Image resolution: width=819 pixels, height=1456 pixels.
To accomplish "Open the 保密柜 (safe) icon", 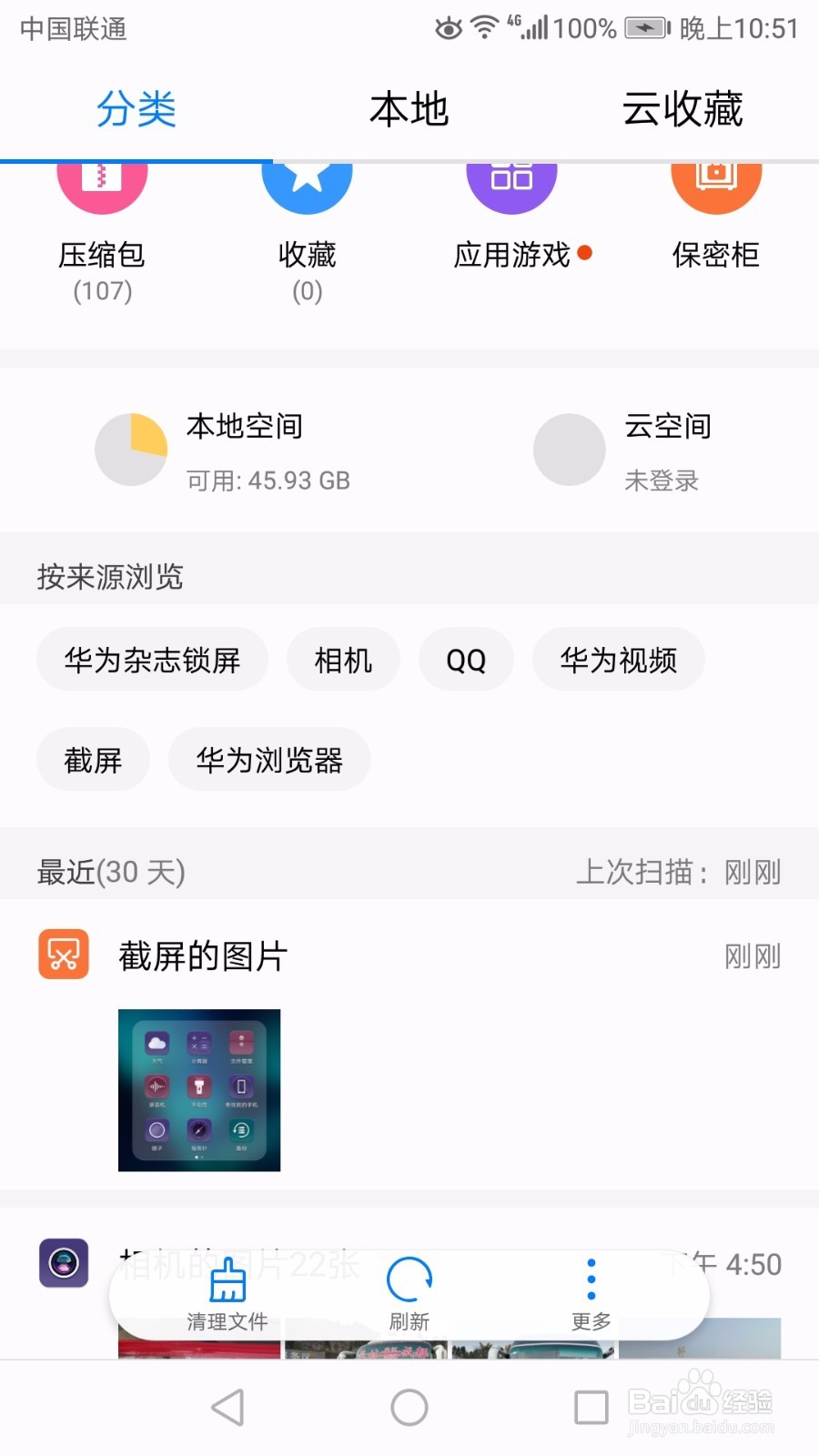I will tap(716, 187).
